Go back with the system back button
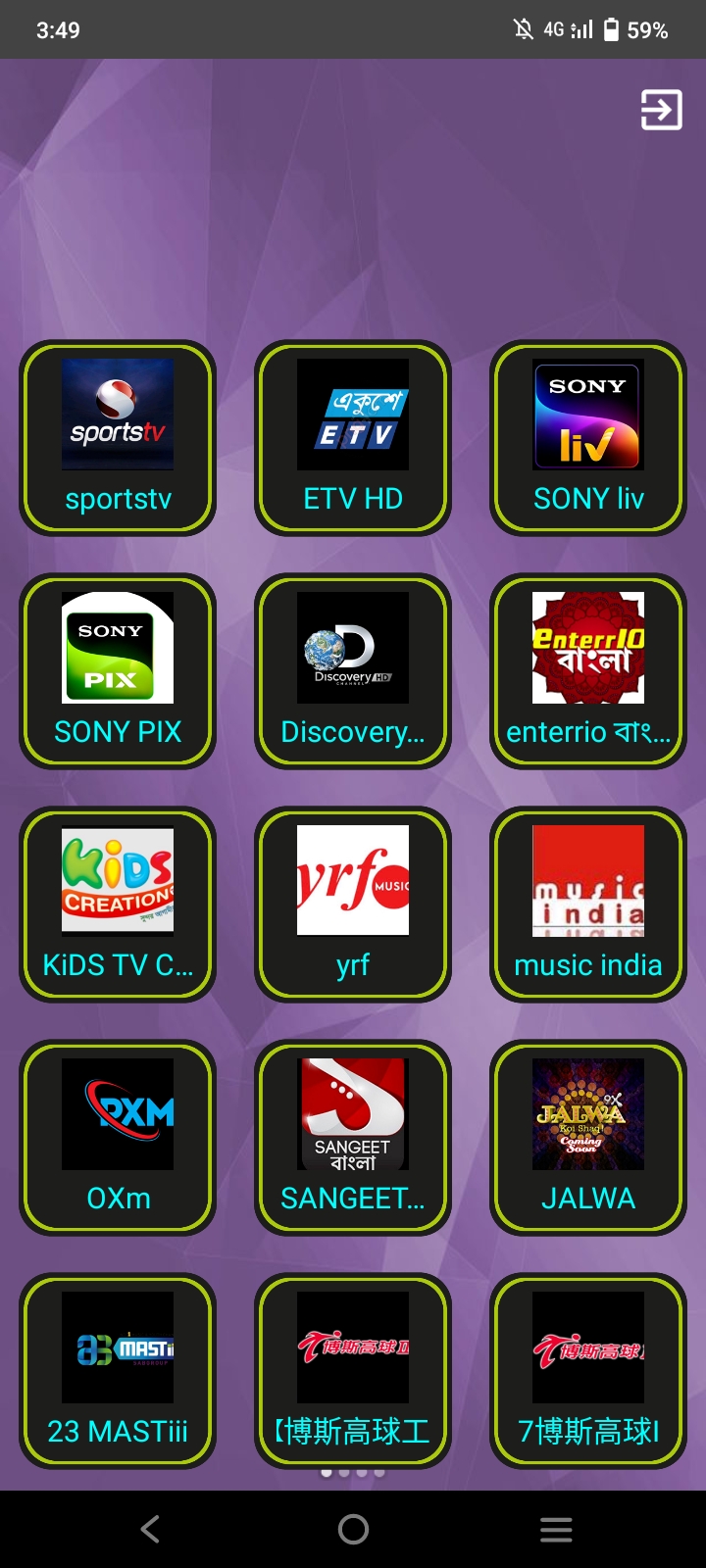Viewport: 706px width, 1568px height. click(150, 1529)
